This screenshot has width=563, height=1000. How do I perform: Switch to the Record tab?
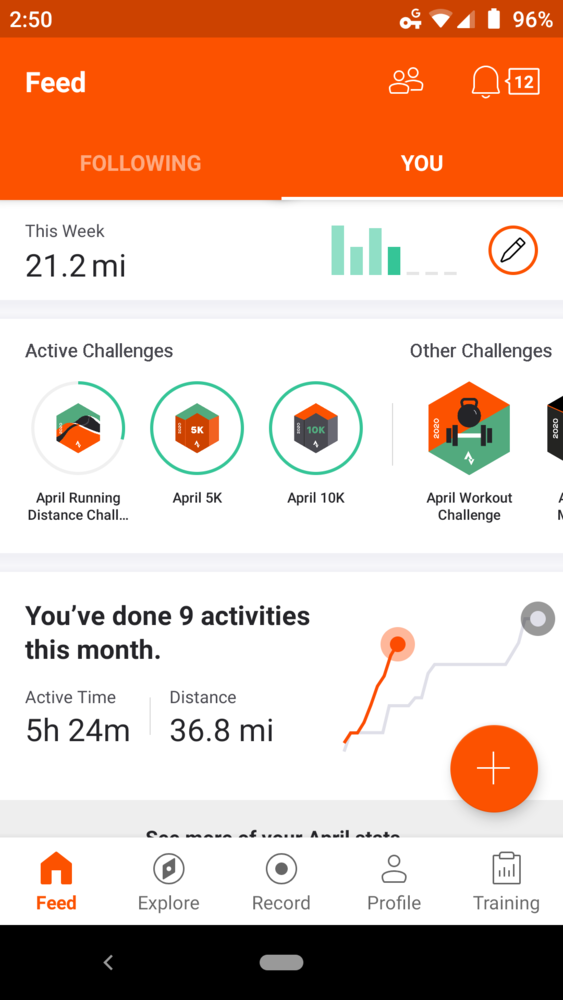tap(281, 881)
